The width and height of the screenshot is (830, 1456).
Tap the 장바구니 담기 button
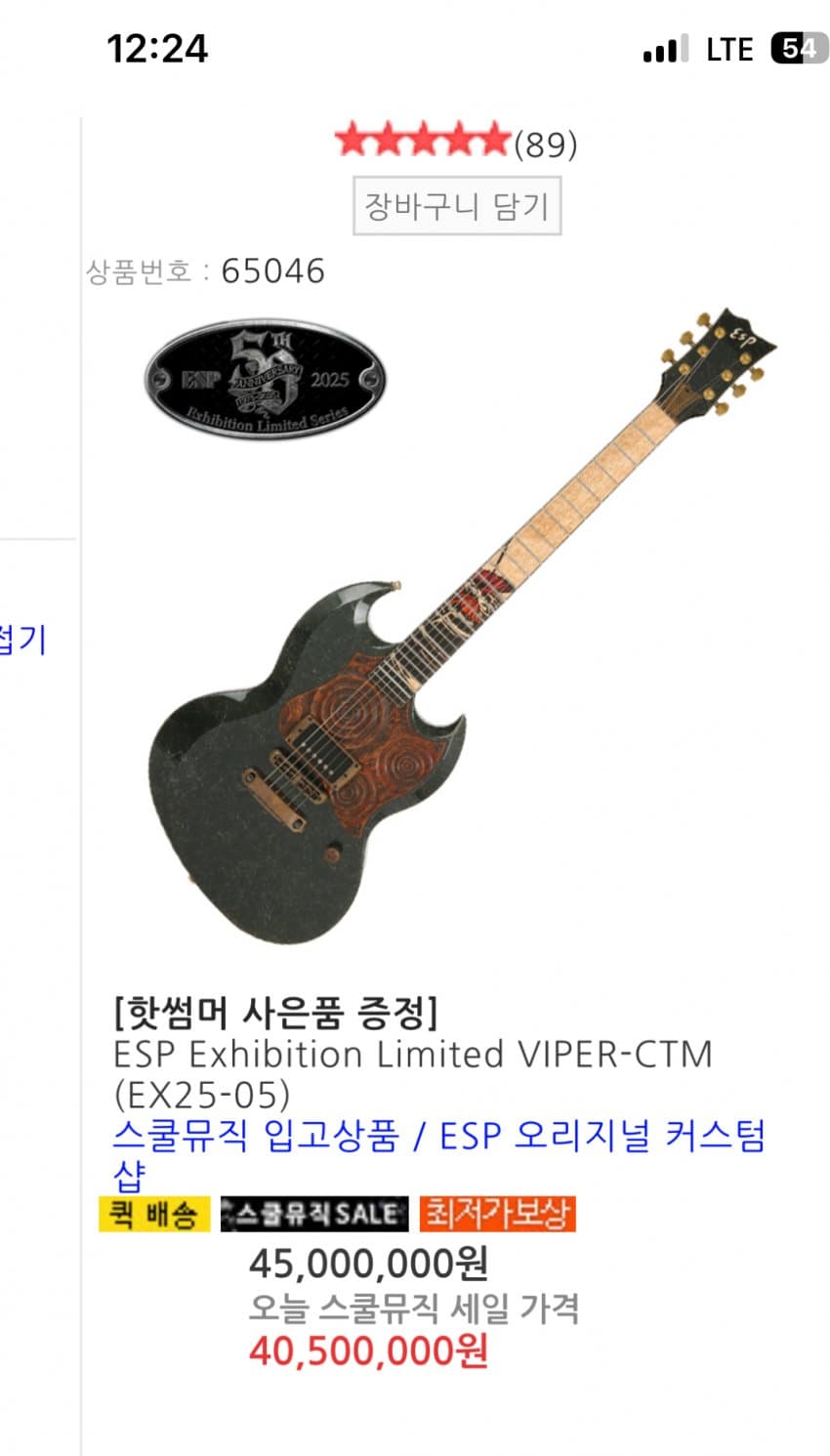(456, 206)
